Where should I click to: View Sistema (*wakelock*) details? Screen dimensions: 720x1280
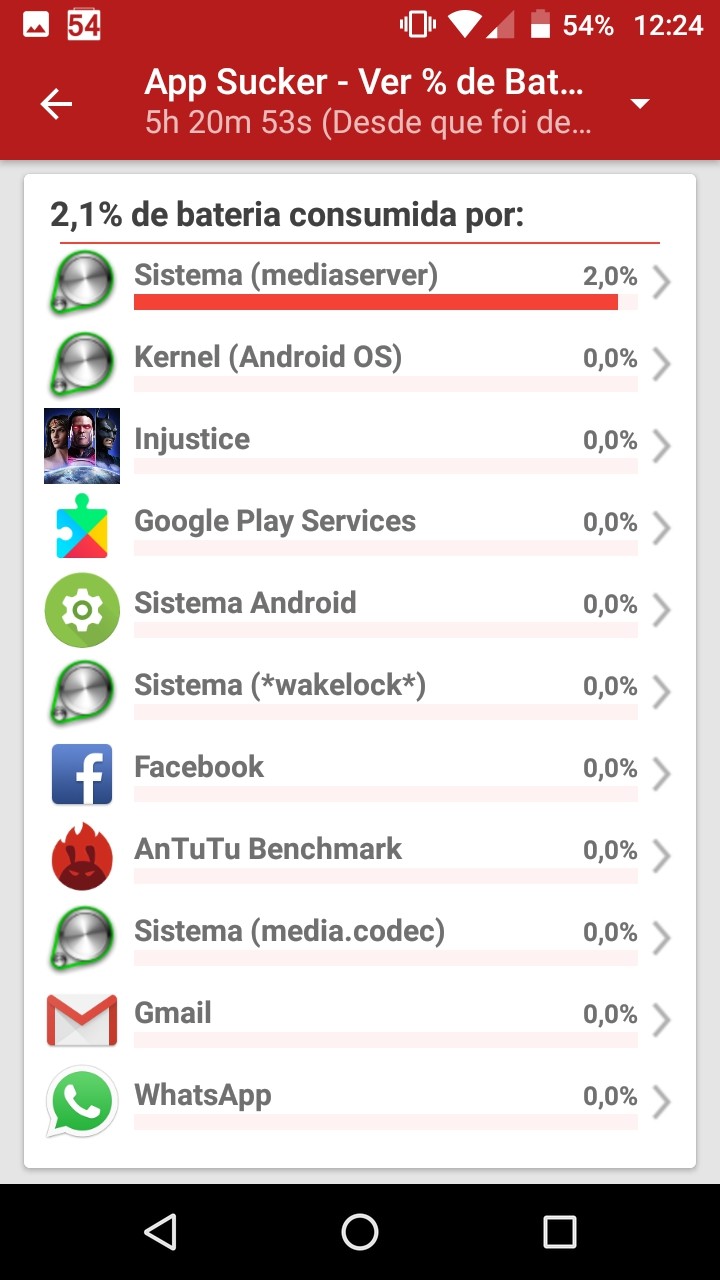tap(360, 694)
